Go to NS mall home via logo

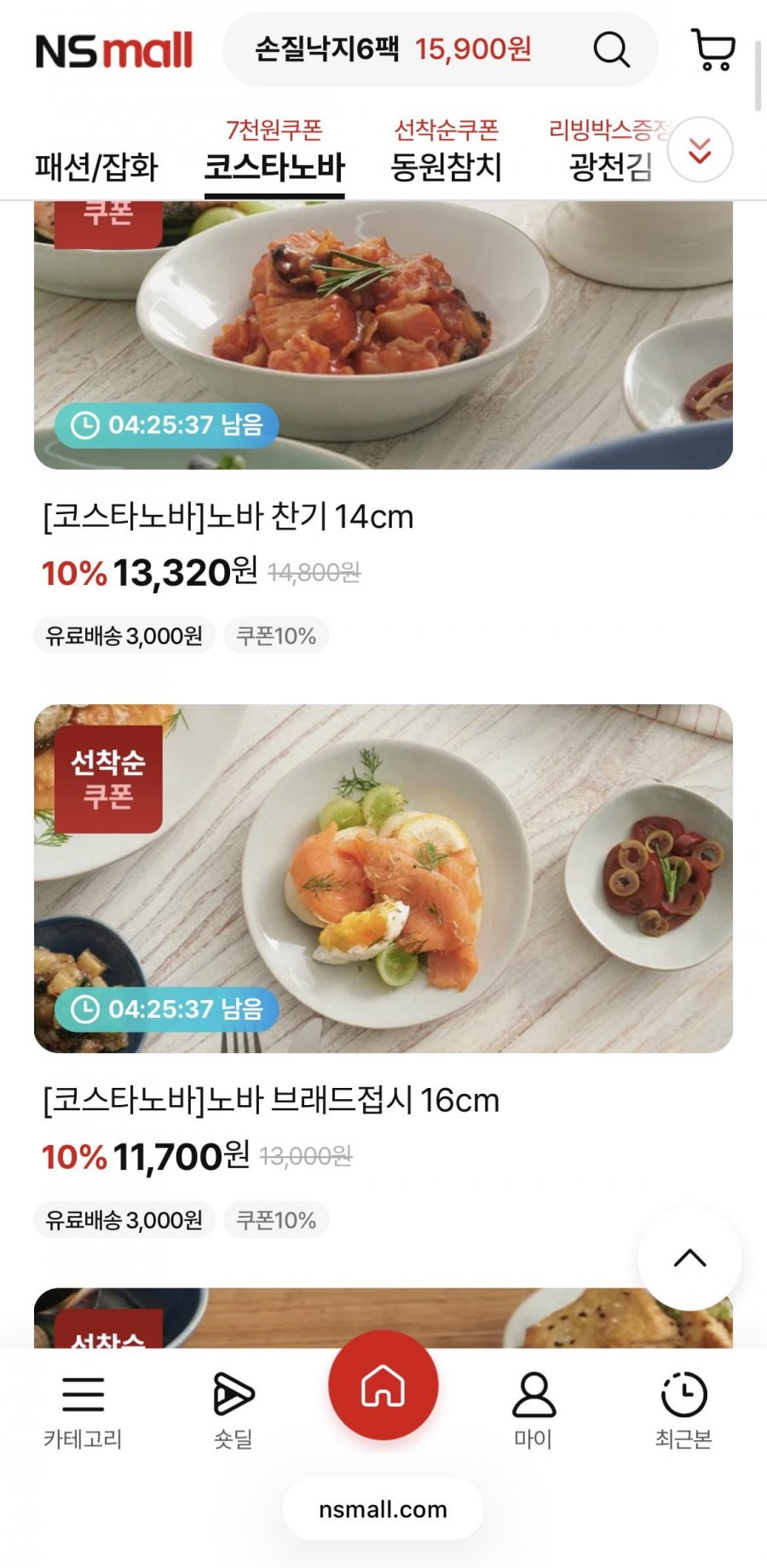114,50
